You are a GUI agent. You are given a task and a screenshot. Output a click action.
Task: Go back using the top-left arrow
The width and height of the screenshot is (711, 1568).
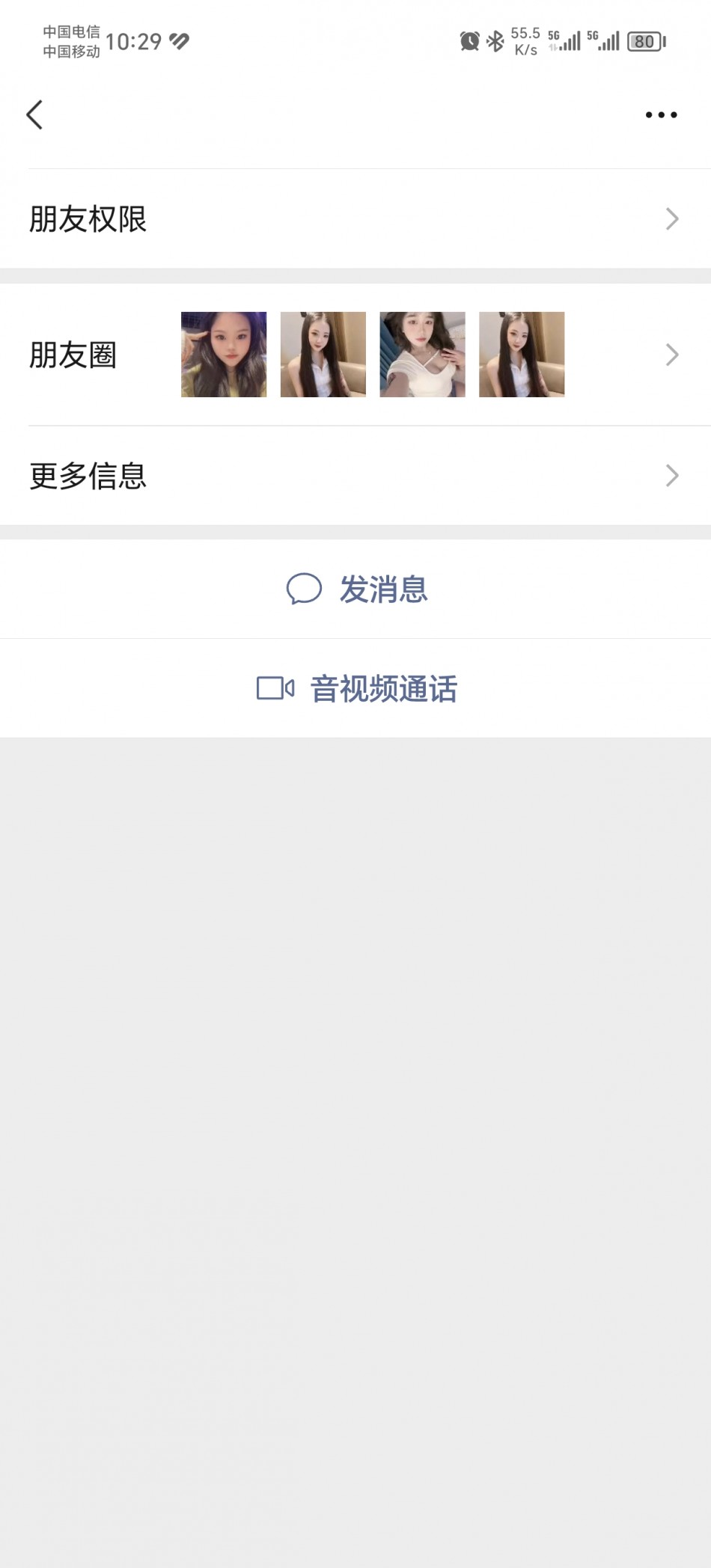[x=34, y=114]
